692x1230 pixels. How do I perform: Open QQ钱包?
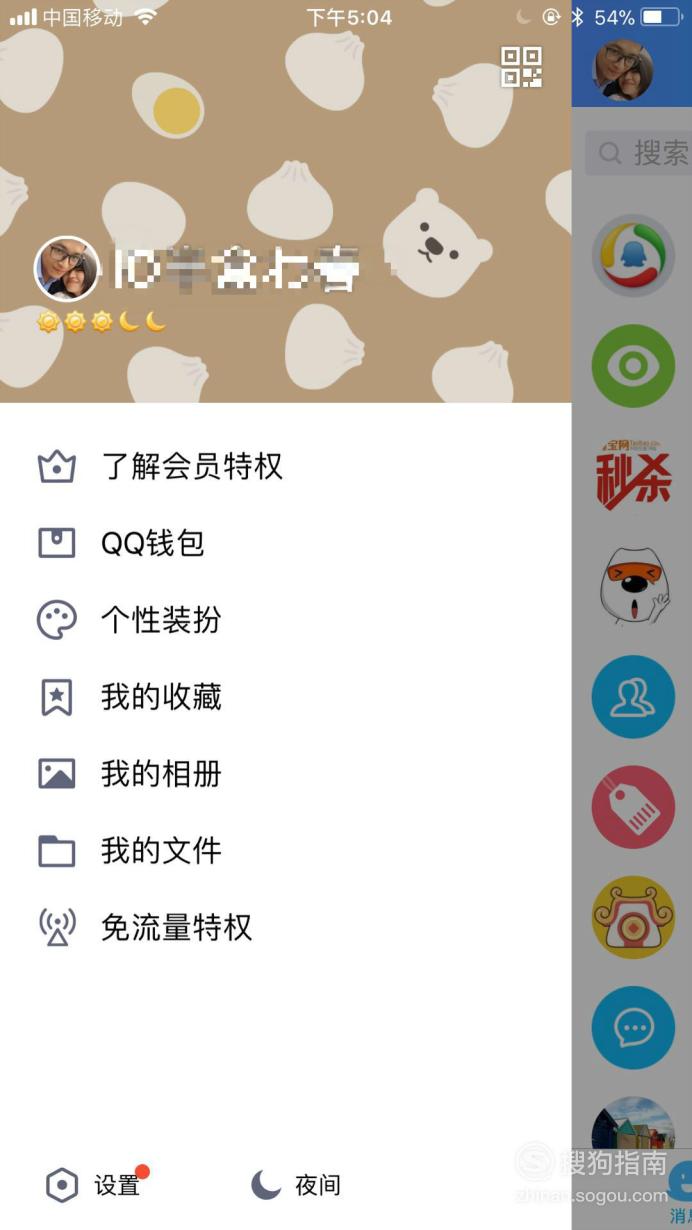[285, 543]
